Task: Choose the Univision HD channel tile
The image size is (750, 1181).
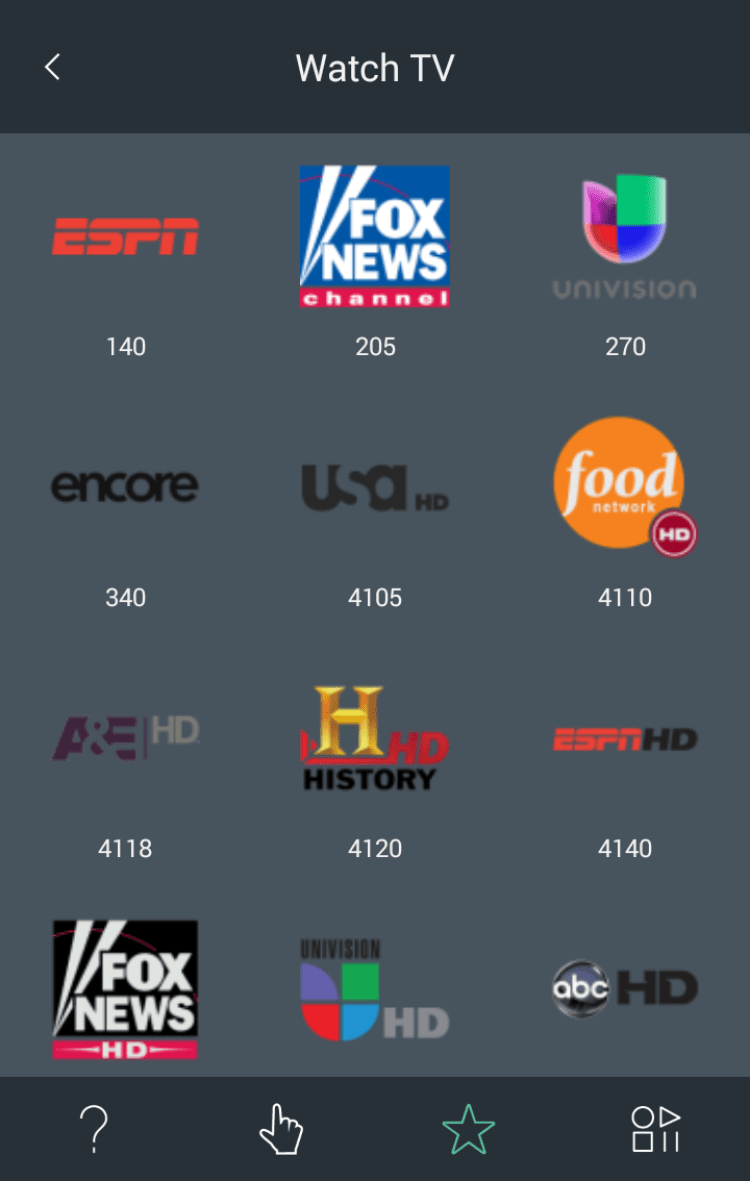Action: (375, 989)
